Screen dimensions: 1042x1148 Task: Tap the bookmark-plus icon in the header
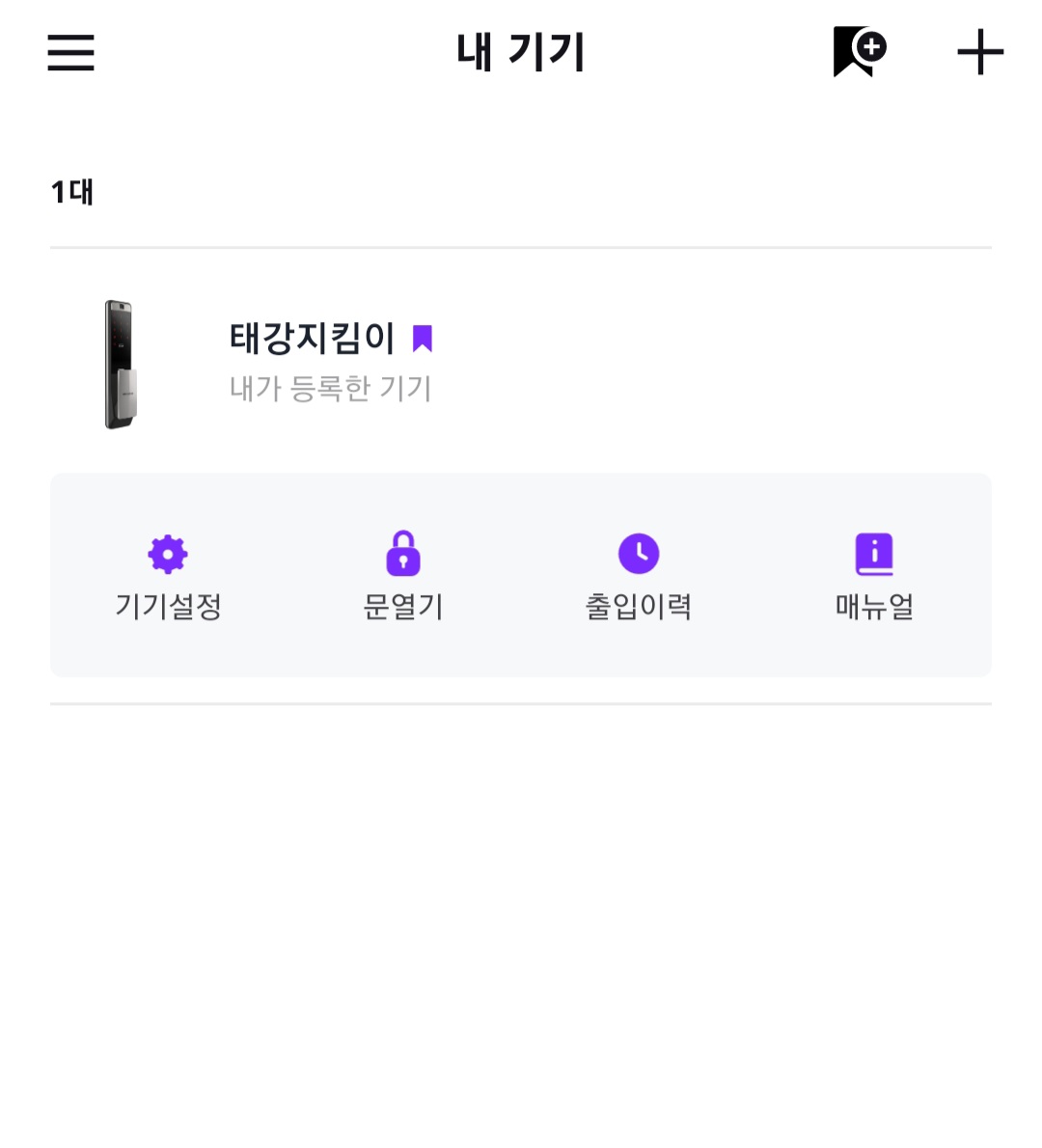[x=858, y=52]
